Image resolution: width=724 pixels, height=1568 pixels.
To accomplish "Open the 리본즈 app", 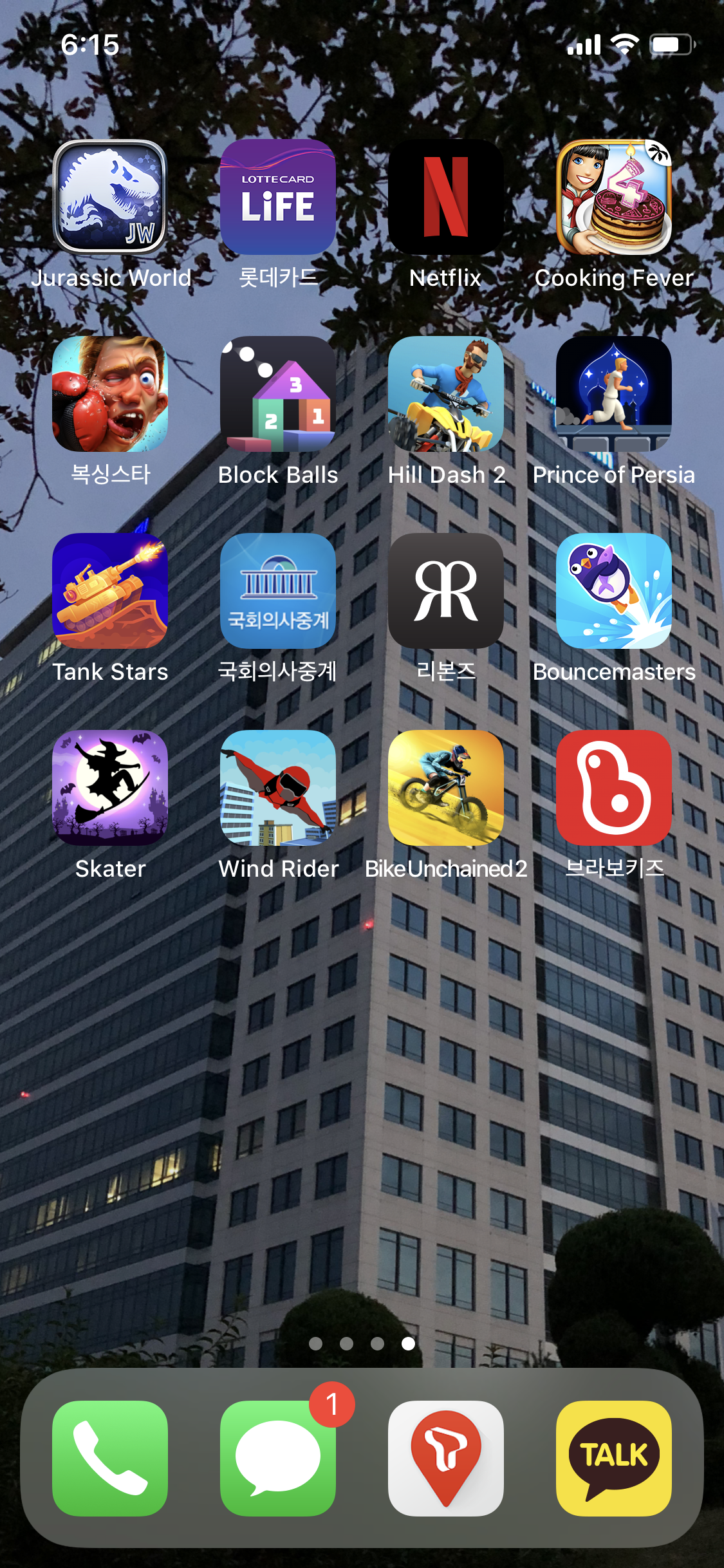I will [x=445, y=591].
